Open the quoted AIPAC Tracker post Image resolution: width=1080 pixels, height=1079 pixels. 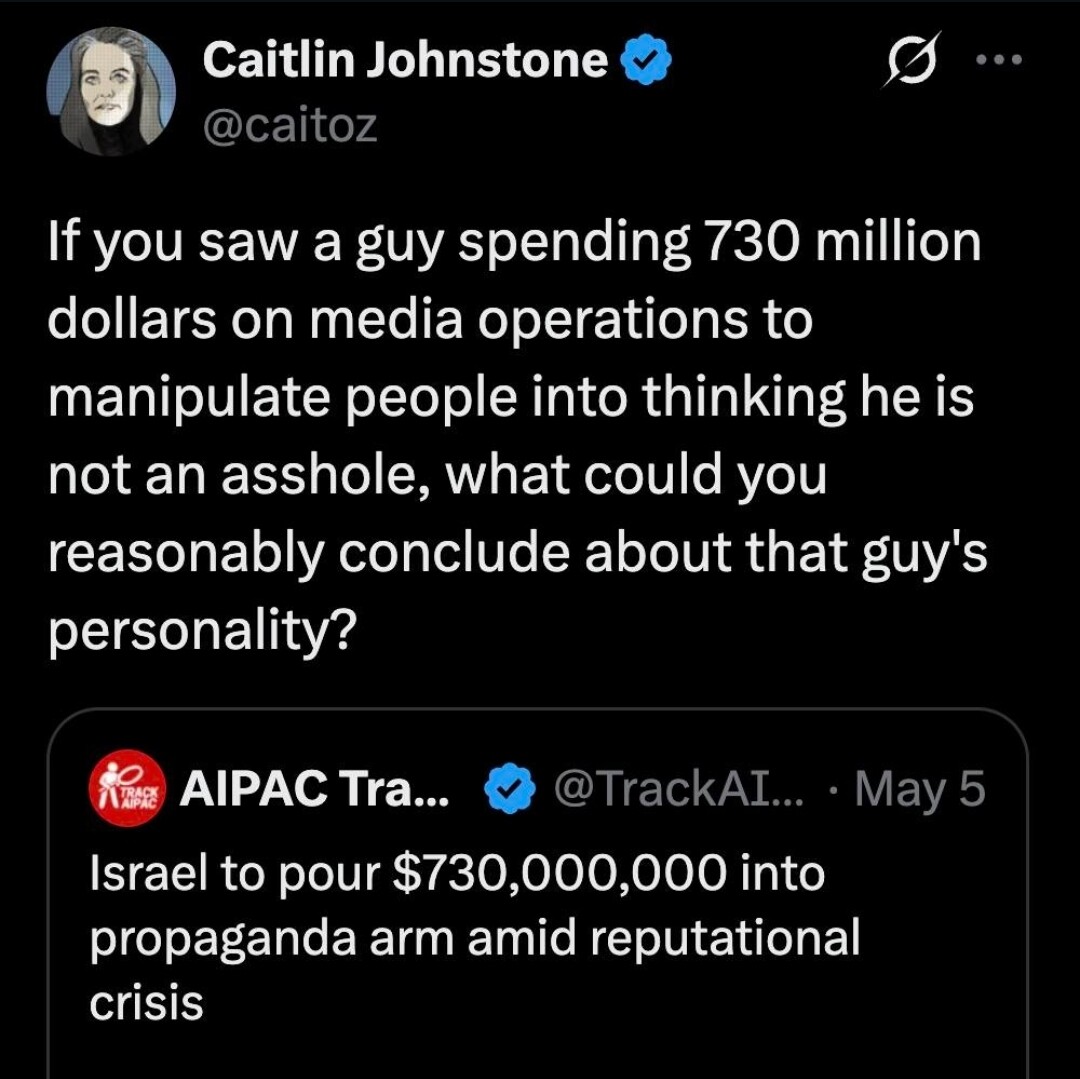(537, 893)
